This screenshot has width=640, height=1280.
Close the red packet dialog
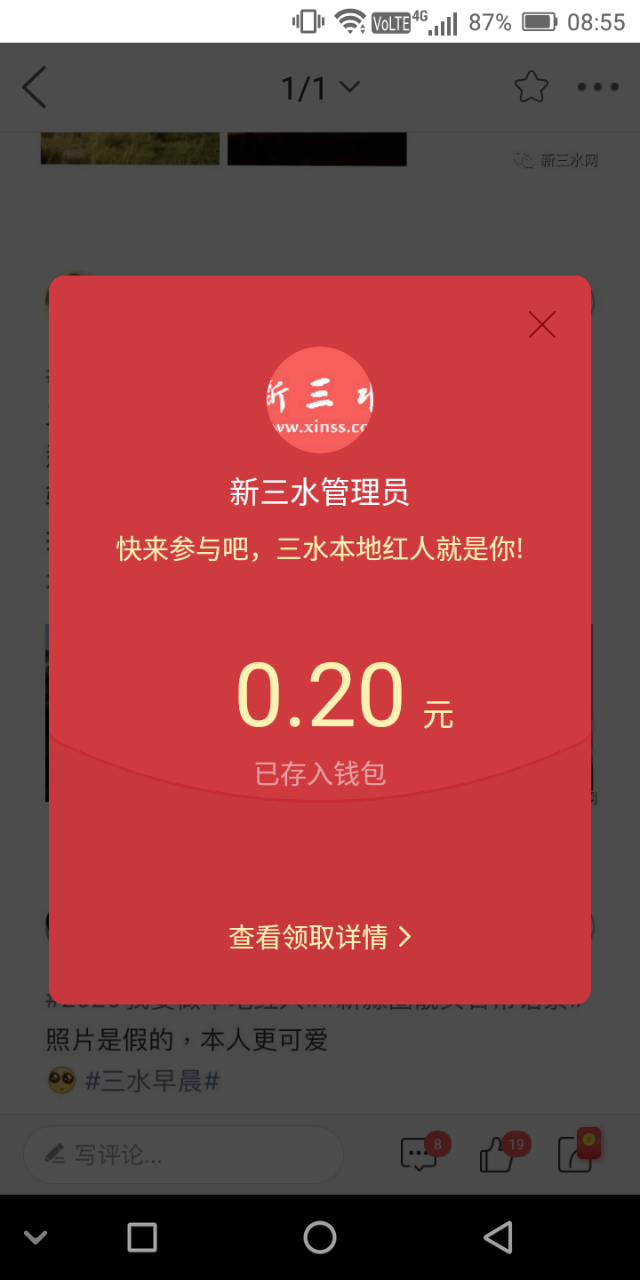point(542,324)
